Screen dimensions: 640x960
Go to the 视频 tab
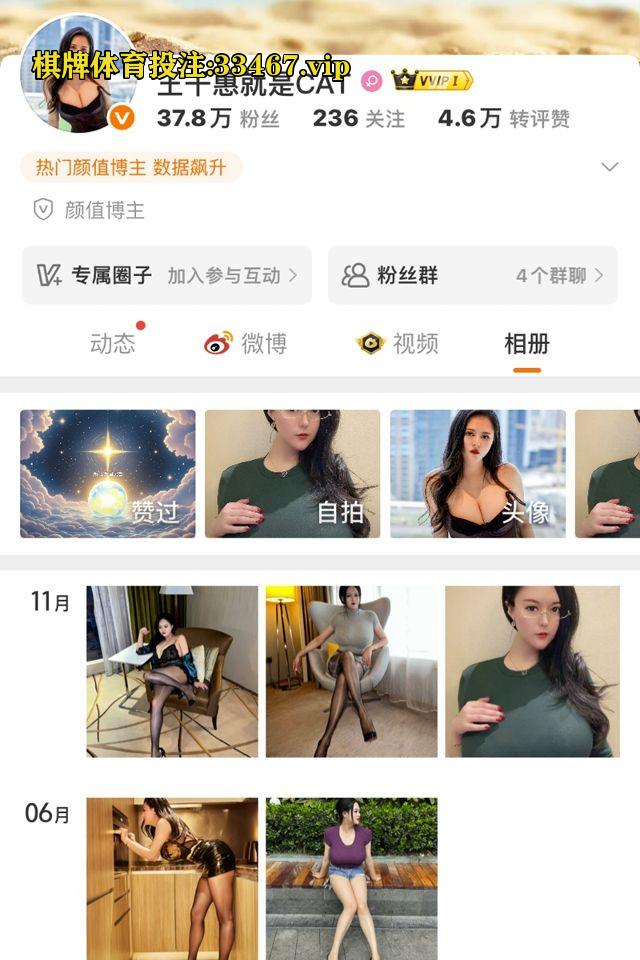click(398, 344)
